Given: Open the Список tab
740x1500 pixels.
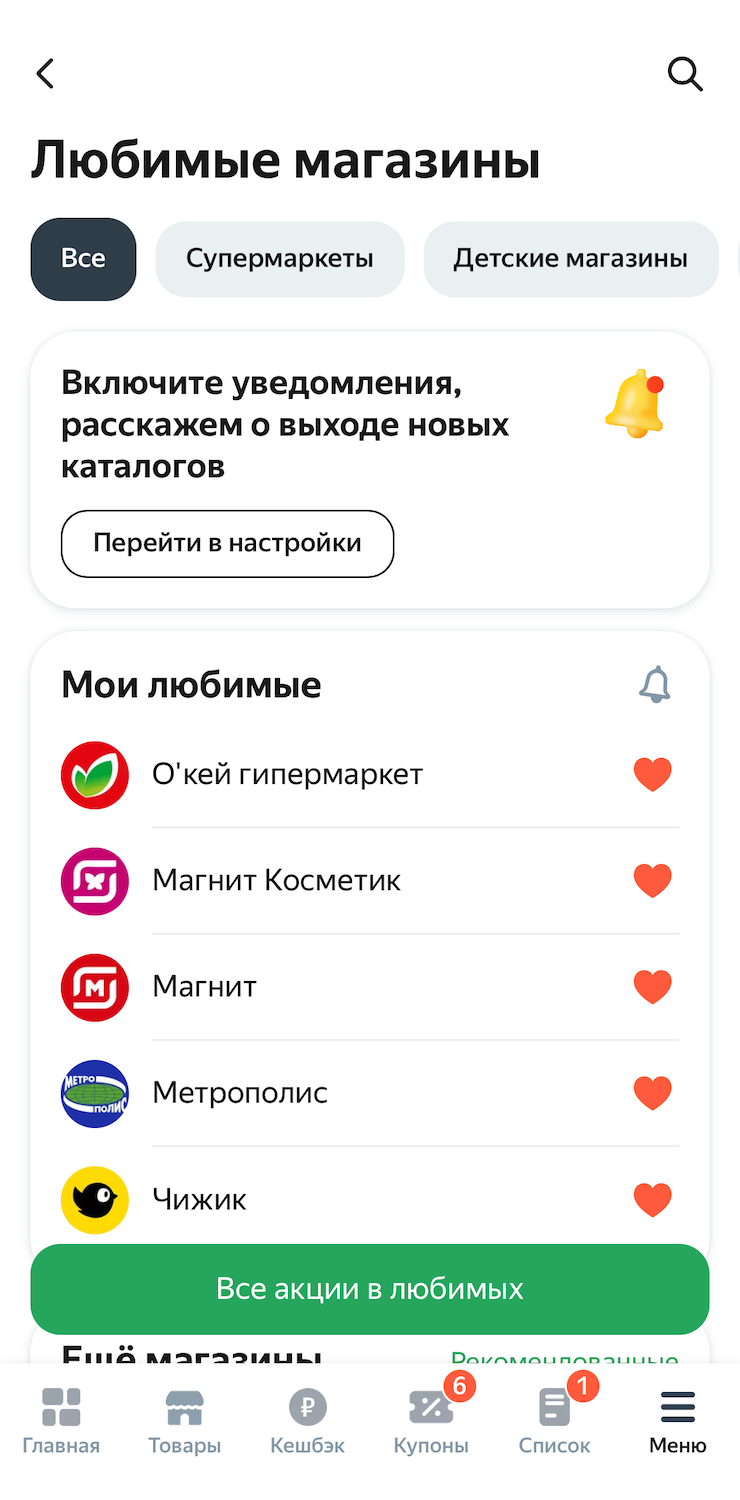Looking at the screenshot, I should pyautogui.click(x=554, y=1420).
